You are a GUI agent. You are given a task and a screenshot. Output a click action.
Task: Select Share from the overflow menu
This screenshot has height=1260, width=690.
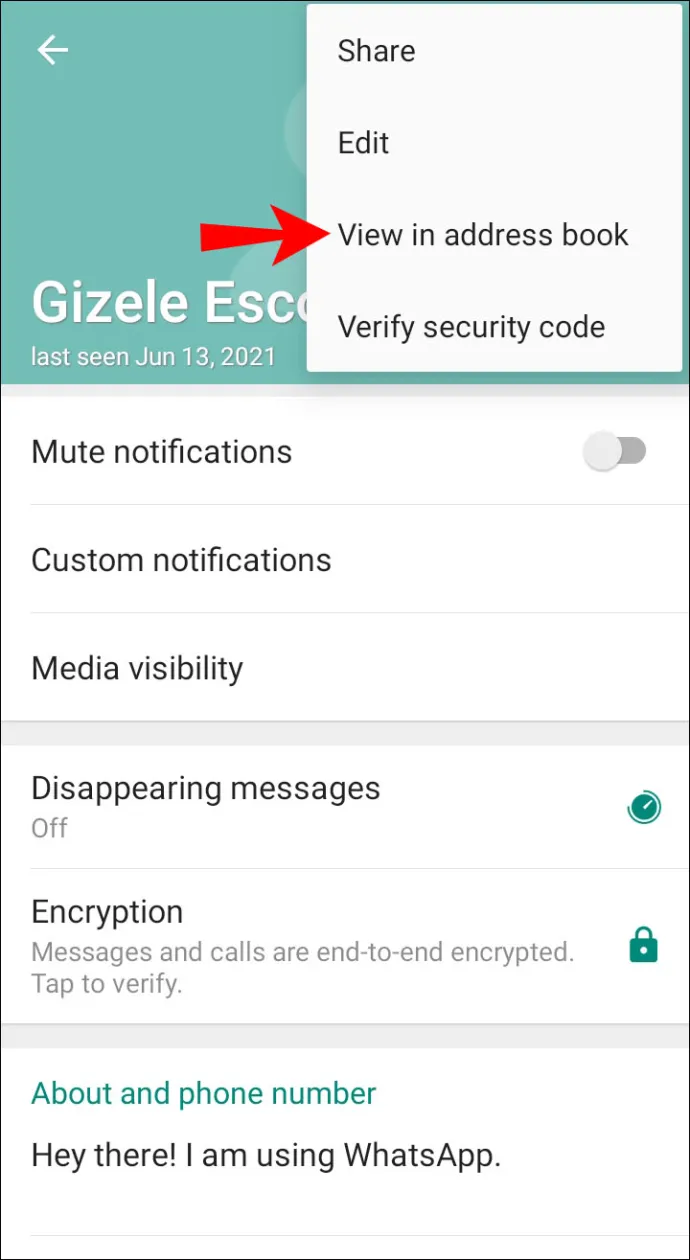(x=376, y=51)
